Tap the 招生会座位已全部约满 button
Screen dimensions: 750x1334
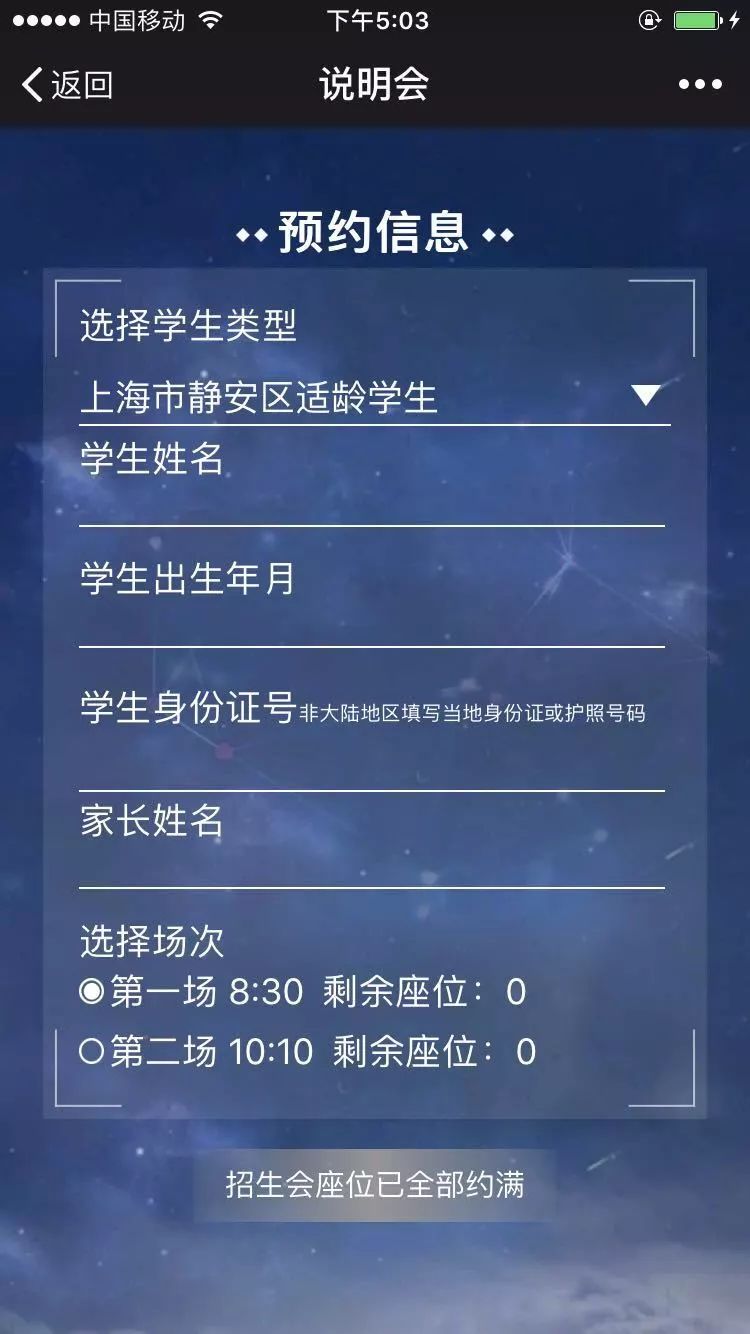pos(374,1185)
